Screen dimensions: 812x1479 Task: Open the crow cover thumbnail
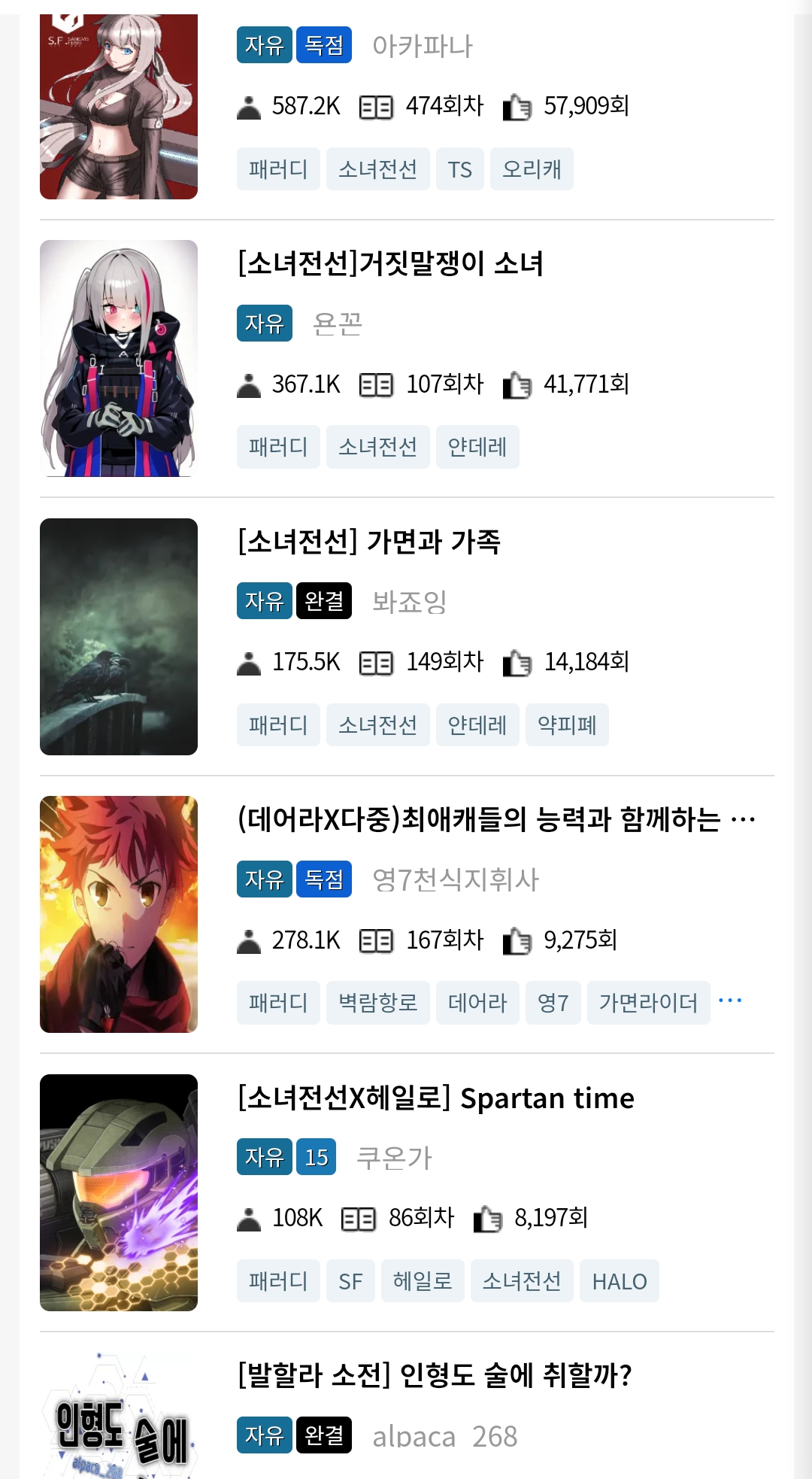click(x=119, y=636)
